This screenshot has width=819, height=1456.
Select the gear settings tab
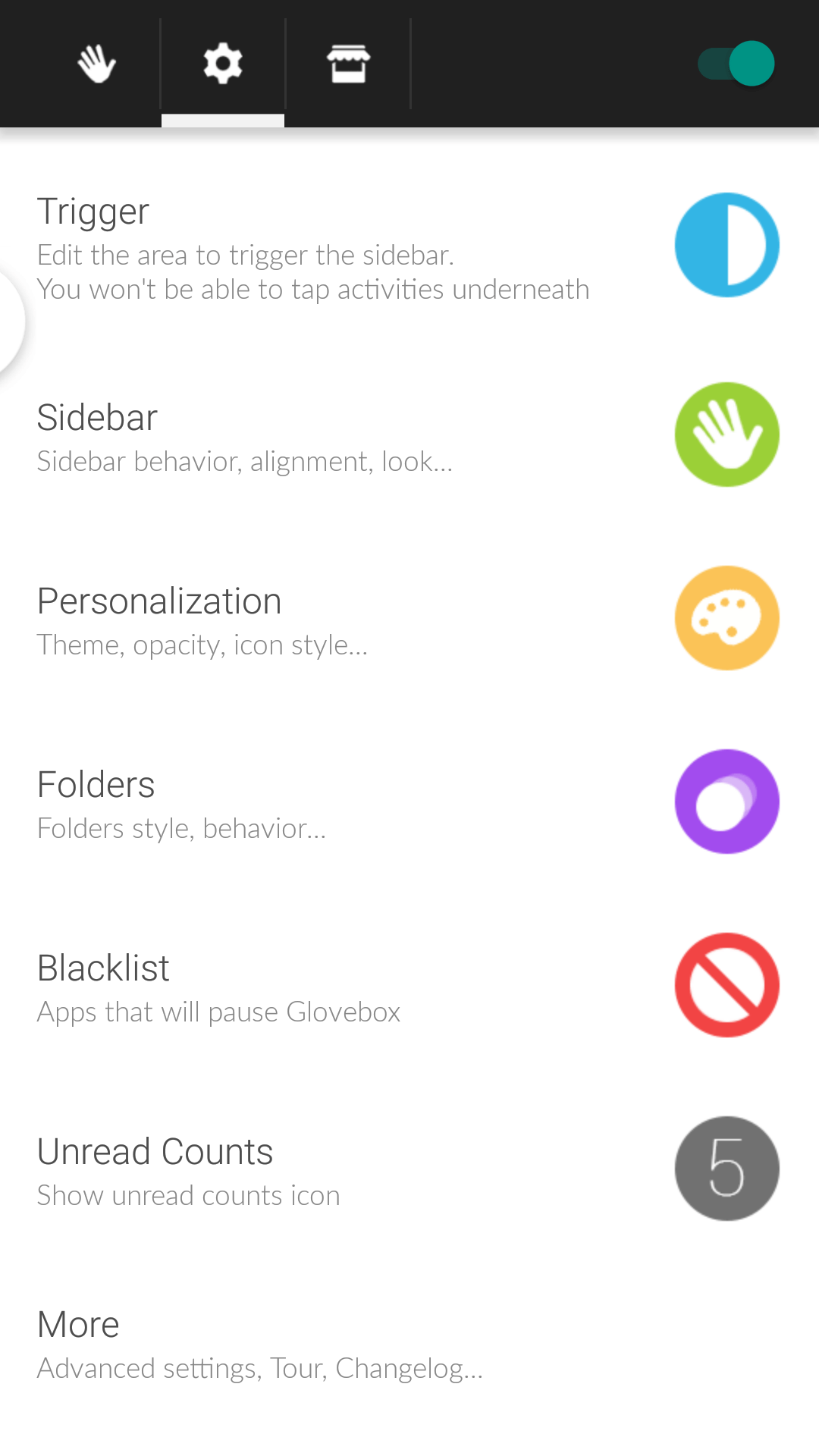(x=222, y=64)
